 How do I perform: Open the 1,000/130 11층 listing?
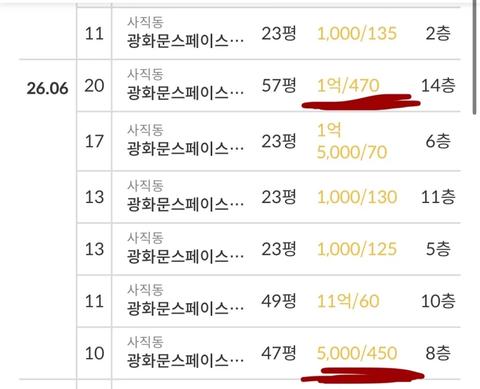pos(269,197)
